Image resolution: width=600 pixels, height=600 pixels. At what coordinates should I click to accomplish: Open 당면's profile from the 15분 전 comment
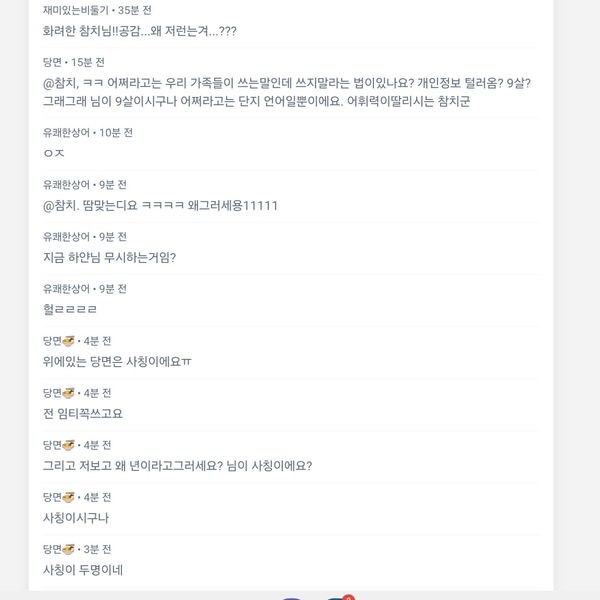pos(53,62)
